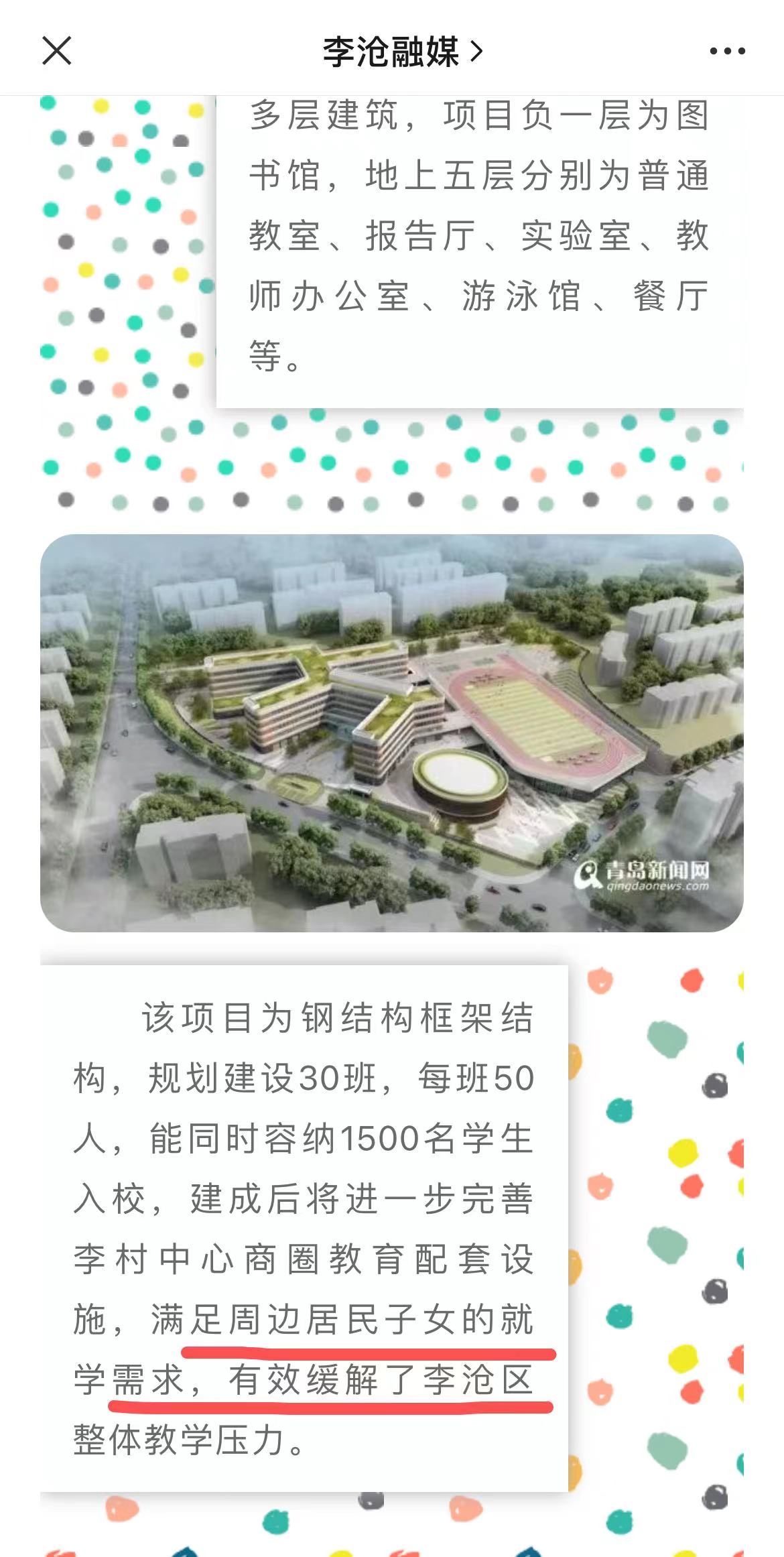The height and width of the screenshot is (1557, 784).
Task: Close the article page
Action: click(56, 51)
